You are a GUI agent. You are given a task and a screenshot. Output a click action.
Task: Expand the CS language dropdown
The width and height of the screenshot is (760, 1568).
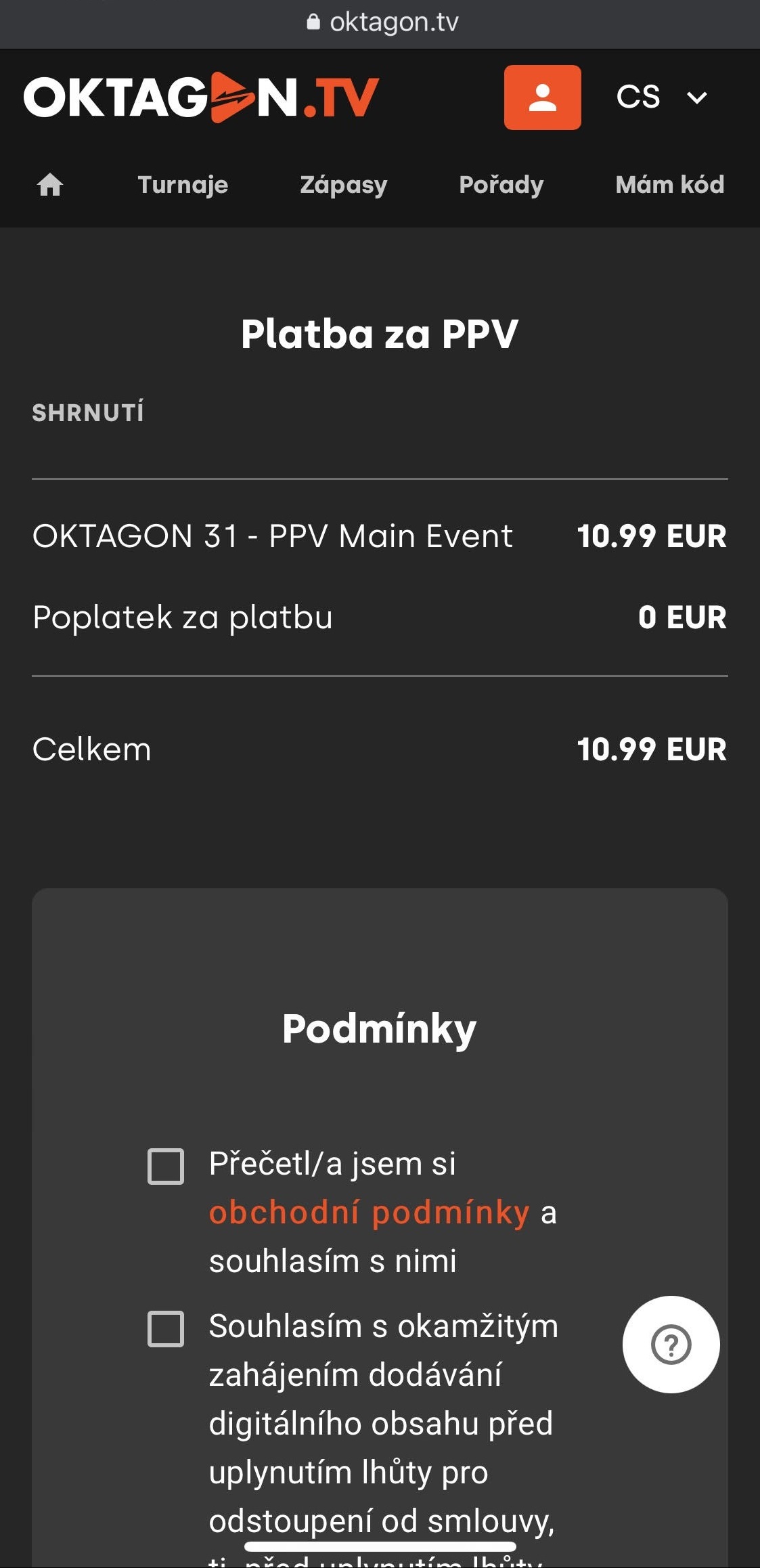(x=662, y=97)
